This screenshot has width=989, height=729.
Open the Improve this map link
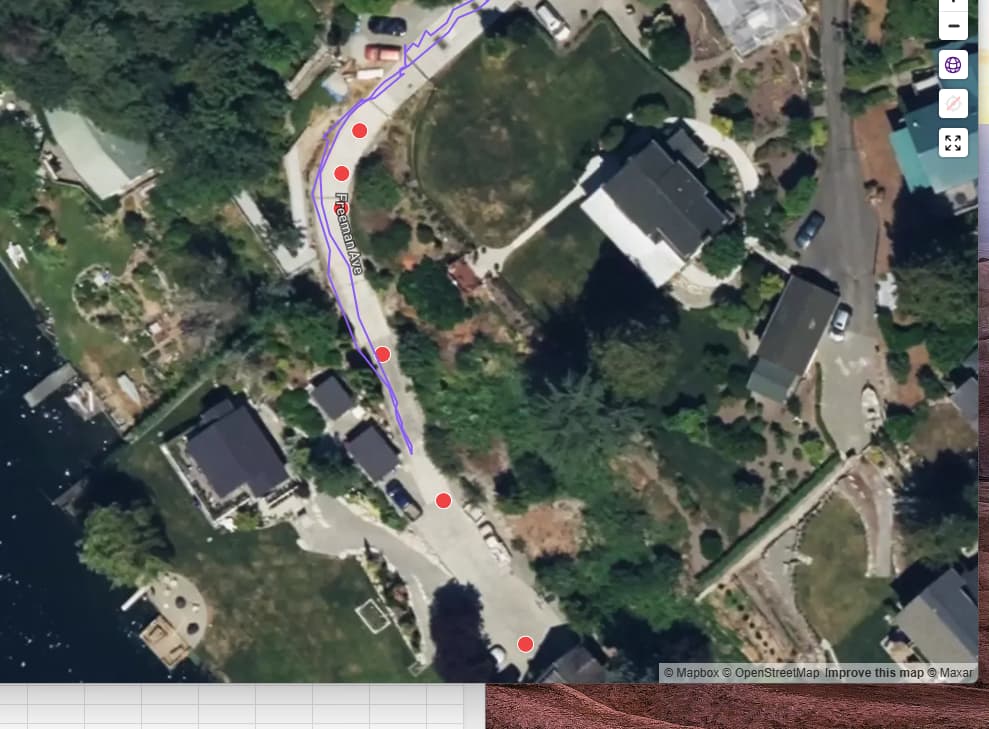tap(874, 673)
